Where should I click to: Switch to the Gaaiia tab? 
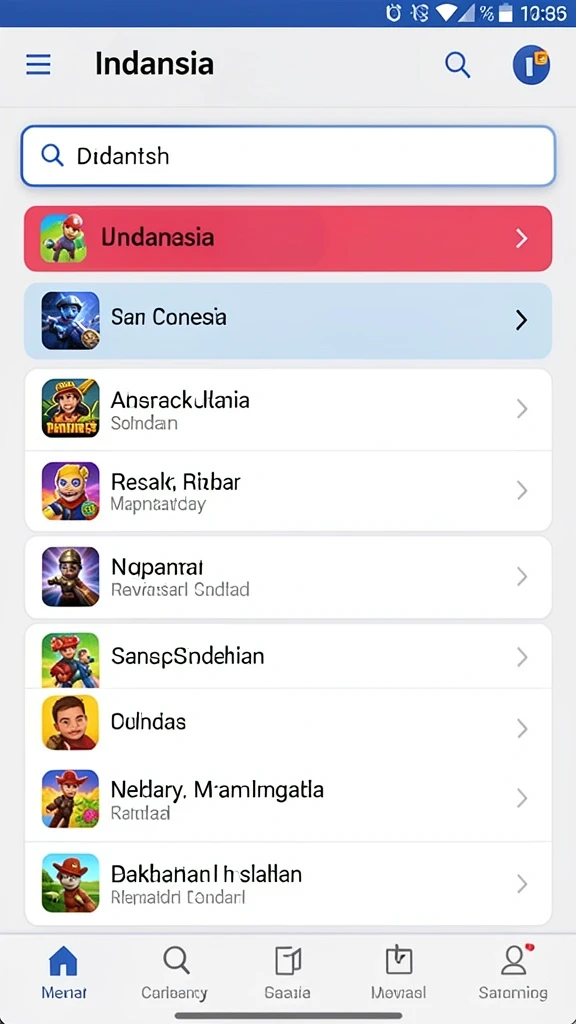(x=287, y=972)
